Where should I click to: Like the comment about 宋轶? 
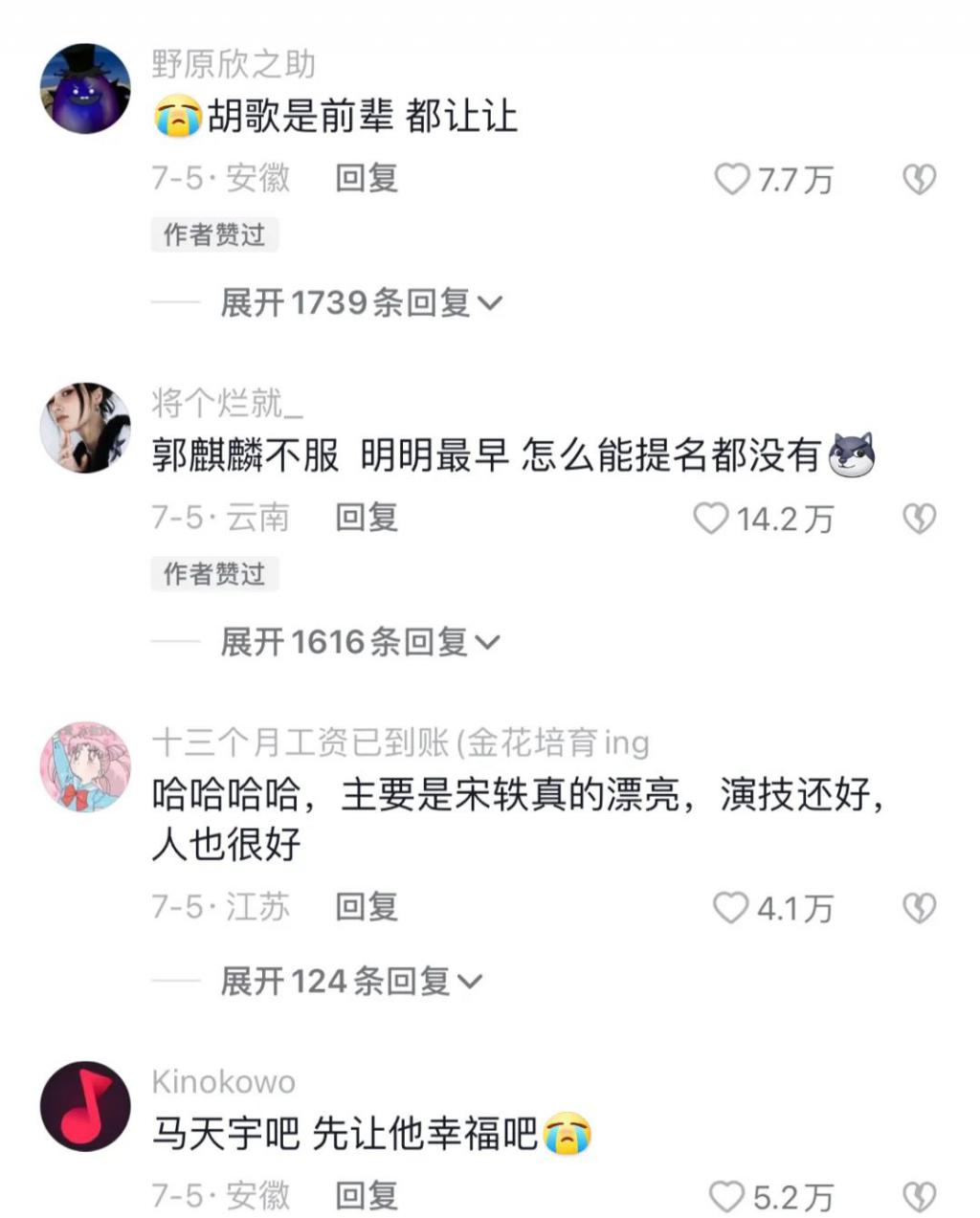[730, 907]
